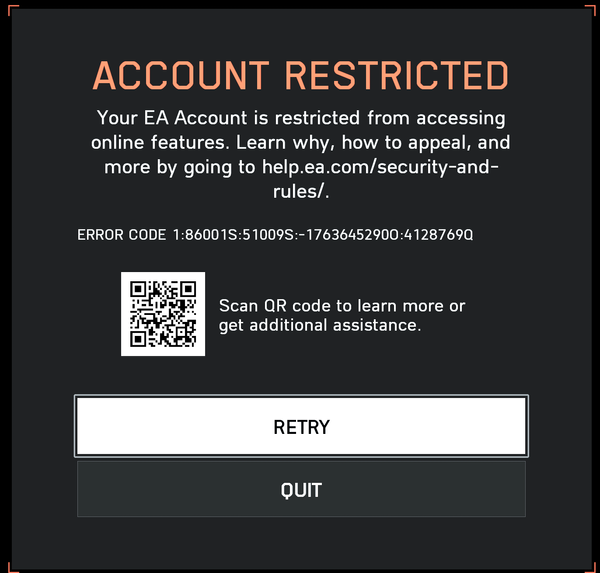
Task: Quit from the Account Restricted dialog
Action: coord(301,490)
